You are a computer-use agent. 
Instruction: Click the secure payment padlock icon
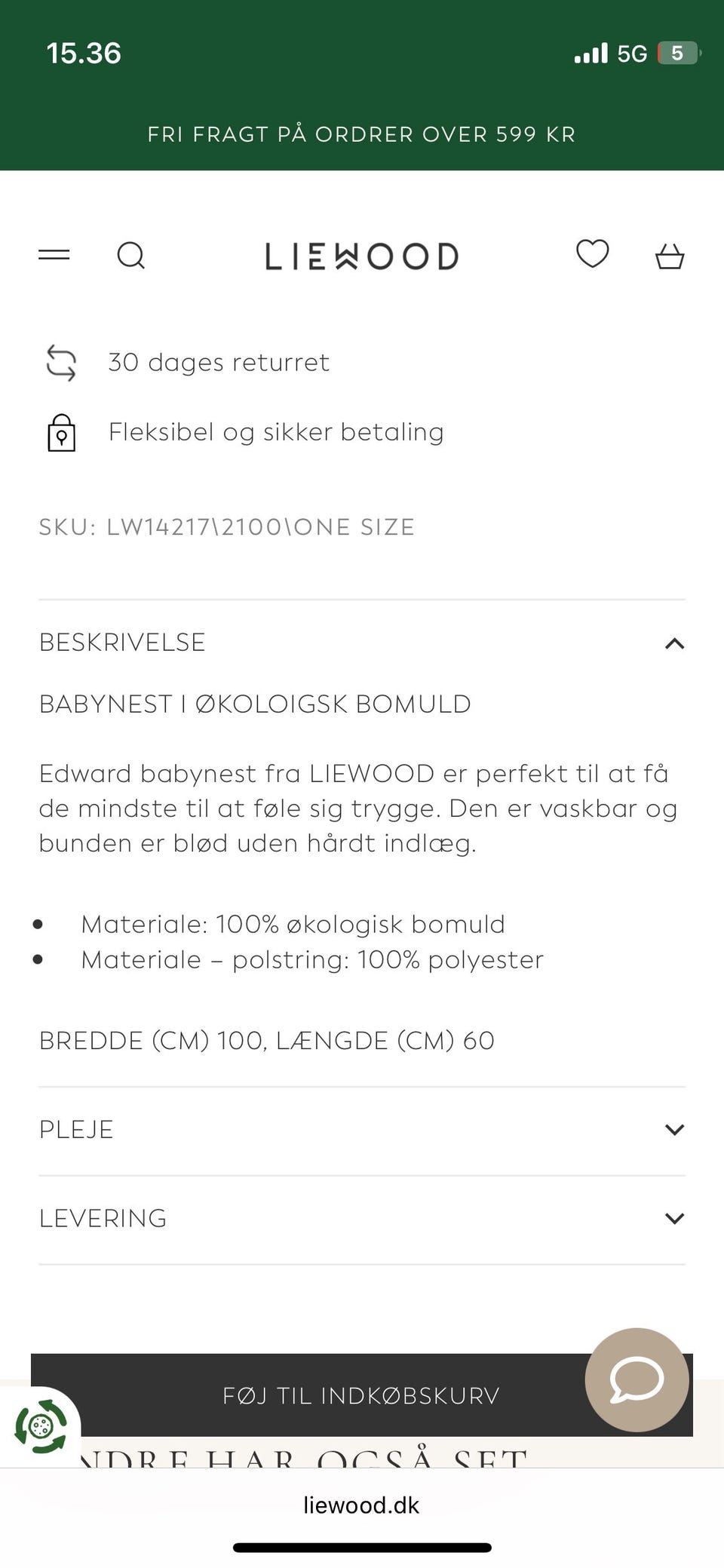click(x=61, y=432)
